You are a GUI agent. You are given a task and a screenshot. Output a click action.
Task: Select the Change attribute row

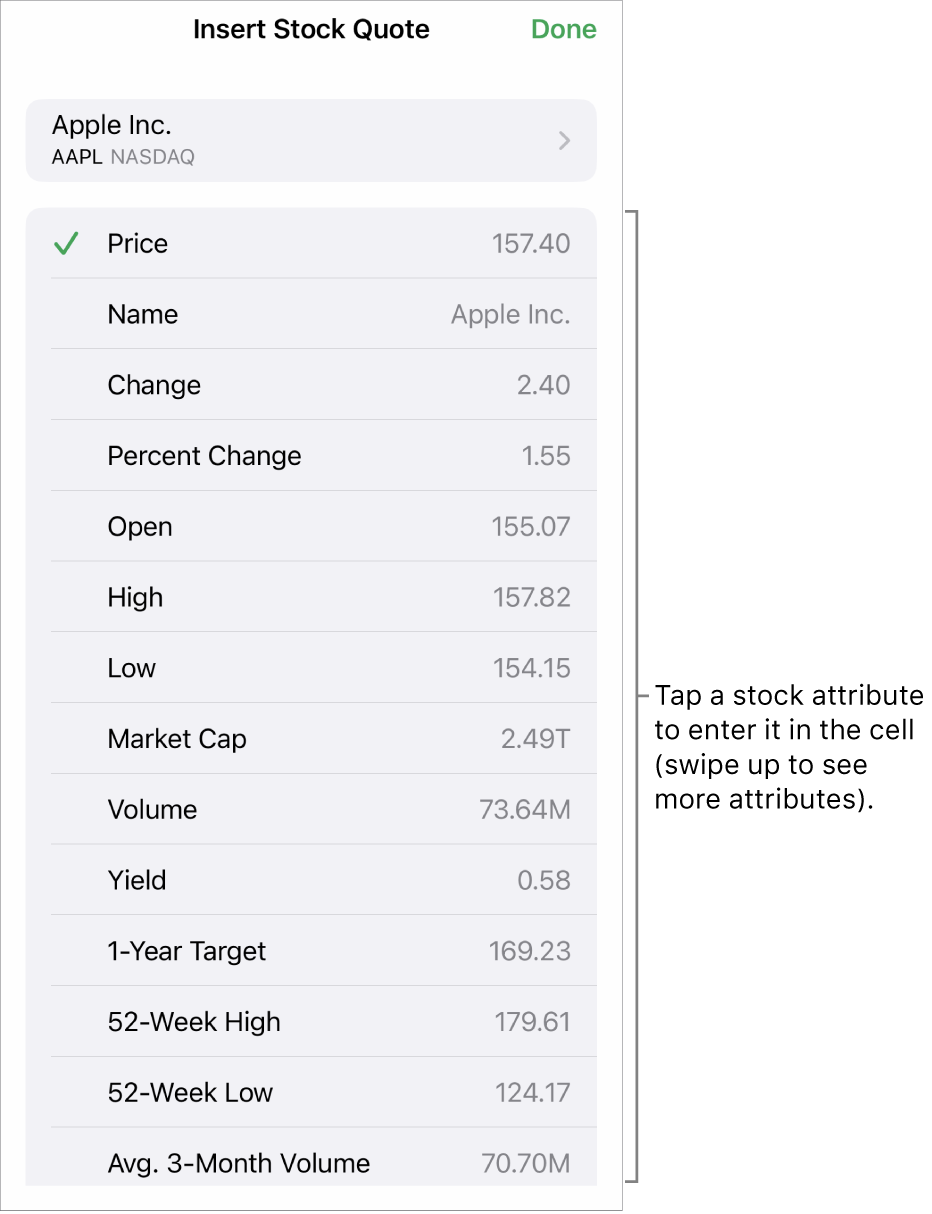tap(310, 386)
